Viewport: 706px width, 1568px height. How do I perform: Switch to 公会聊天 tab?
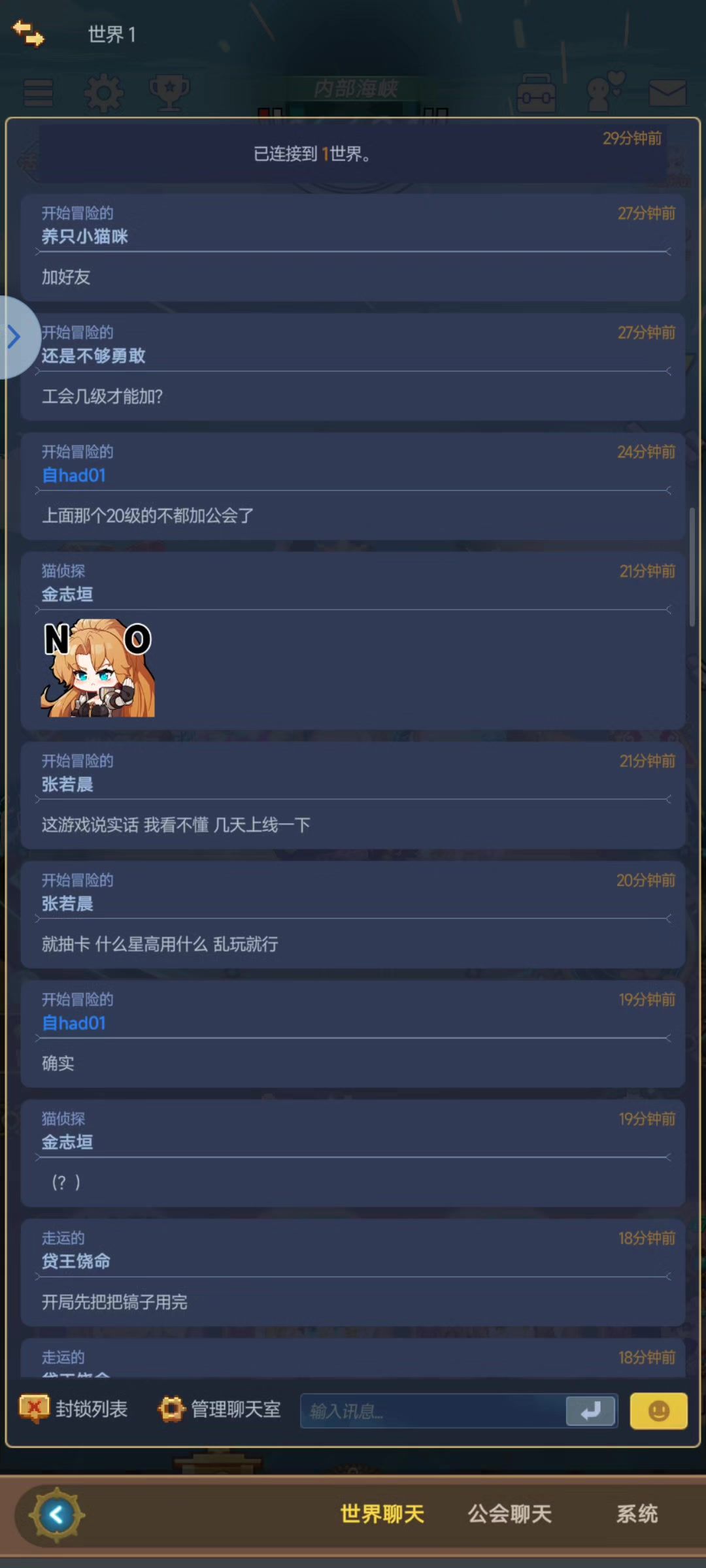coord(509,1514)
